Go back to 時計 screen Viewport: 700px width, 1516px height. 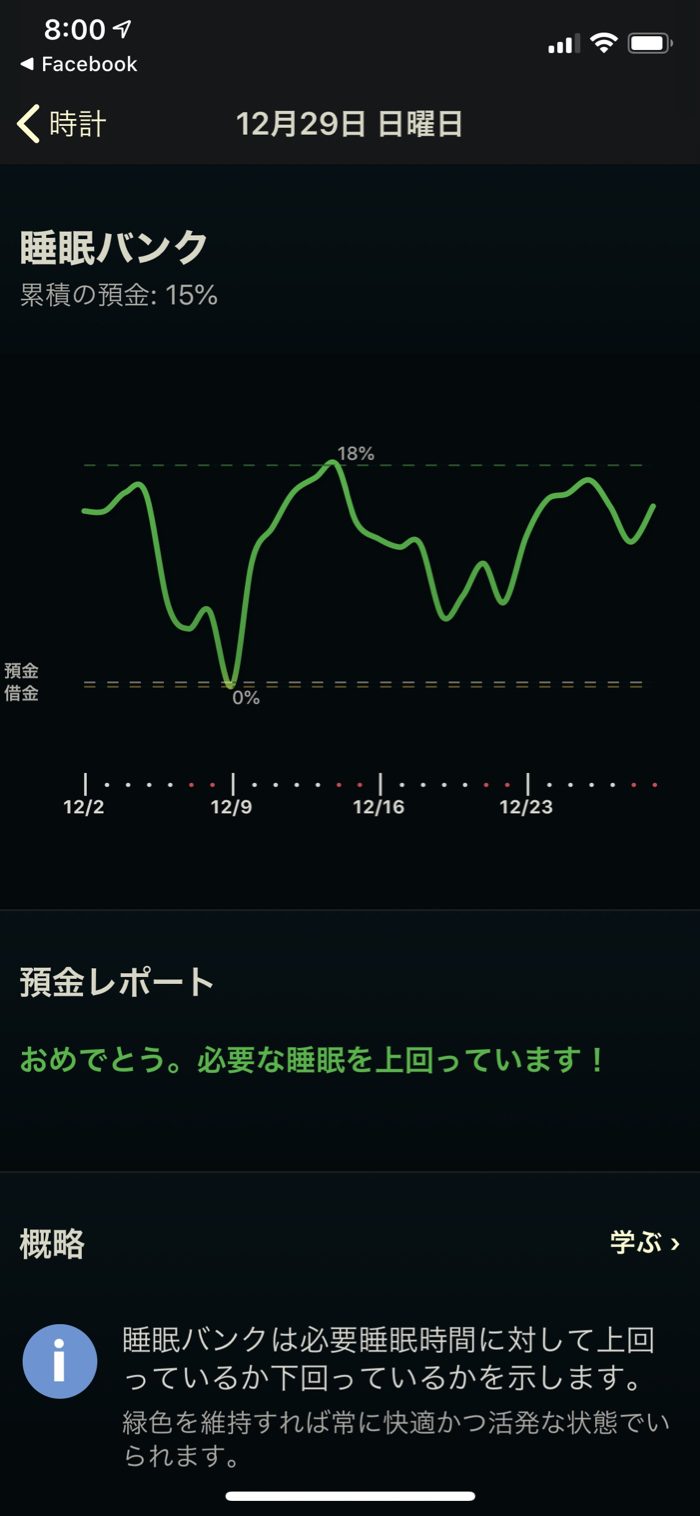62,124
